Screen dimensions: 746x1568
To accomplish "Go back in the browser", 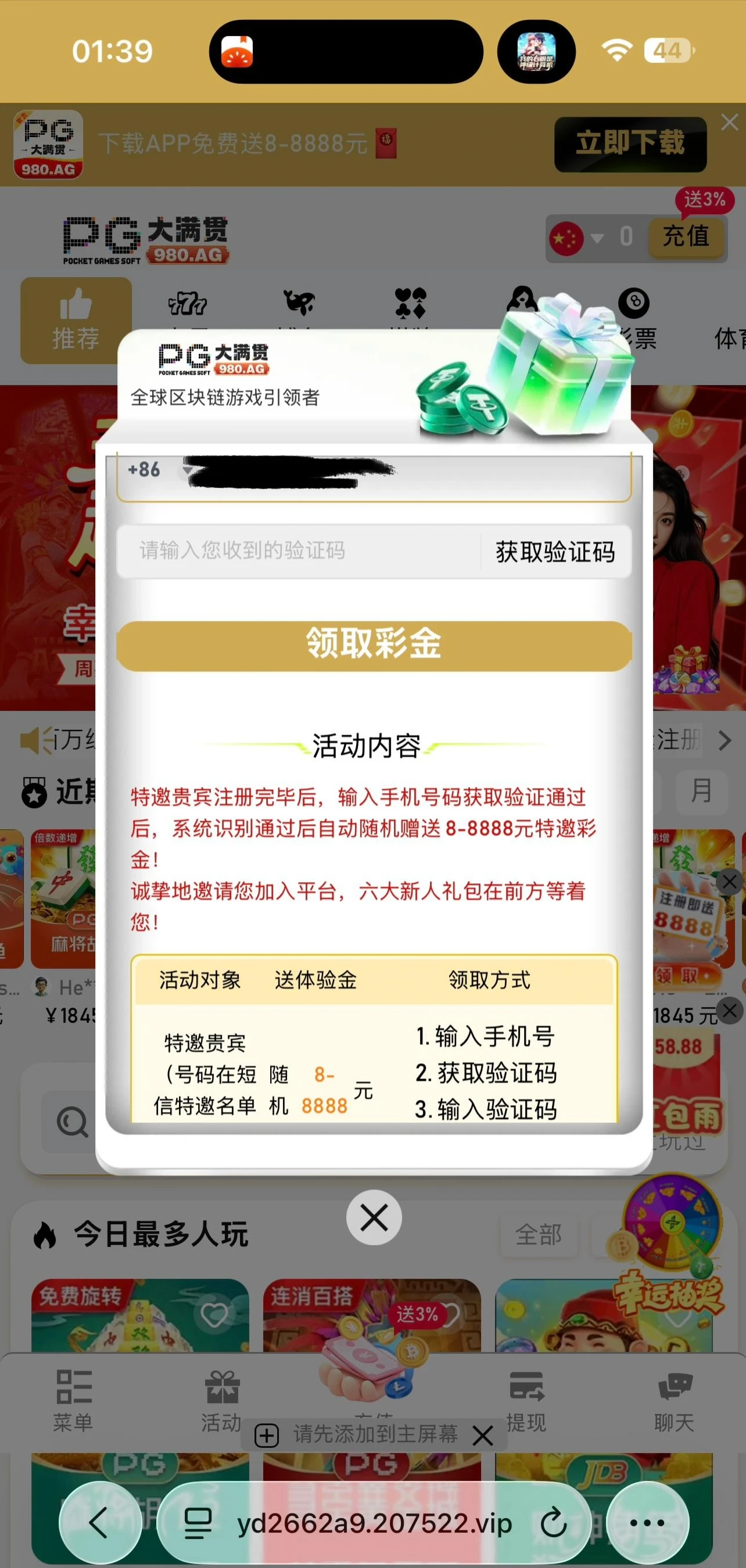I will point(99,1523).
